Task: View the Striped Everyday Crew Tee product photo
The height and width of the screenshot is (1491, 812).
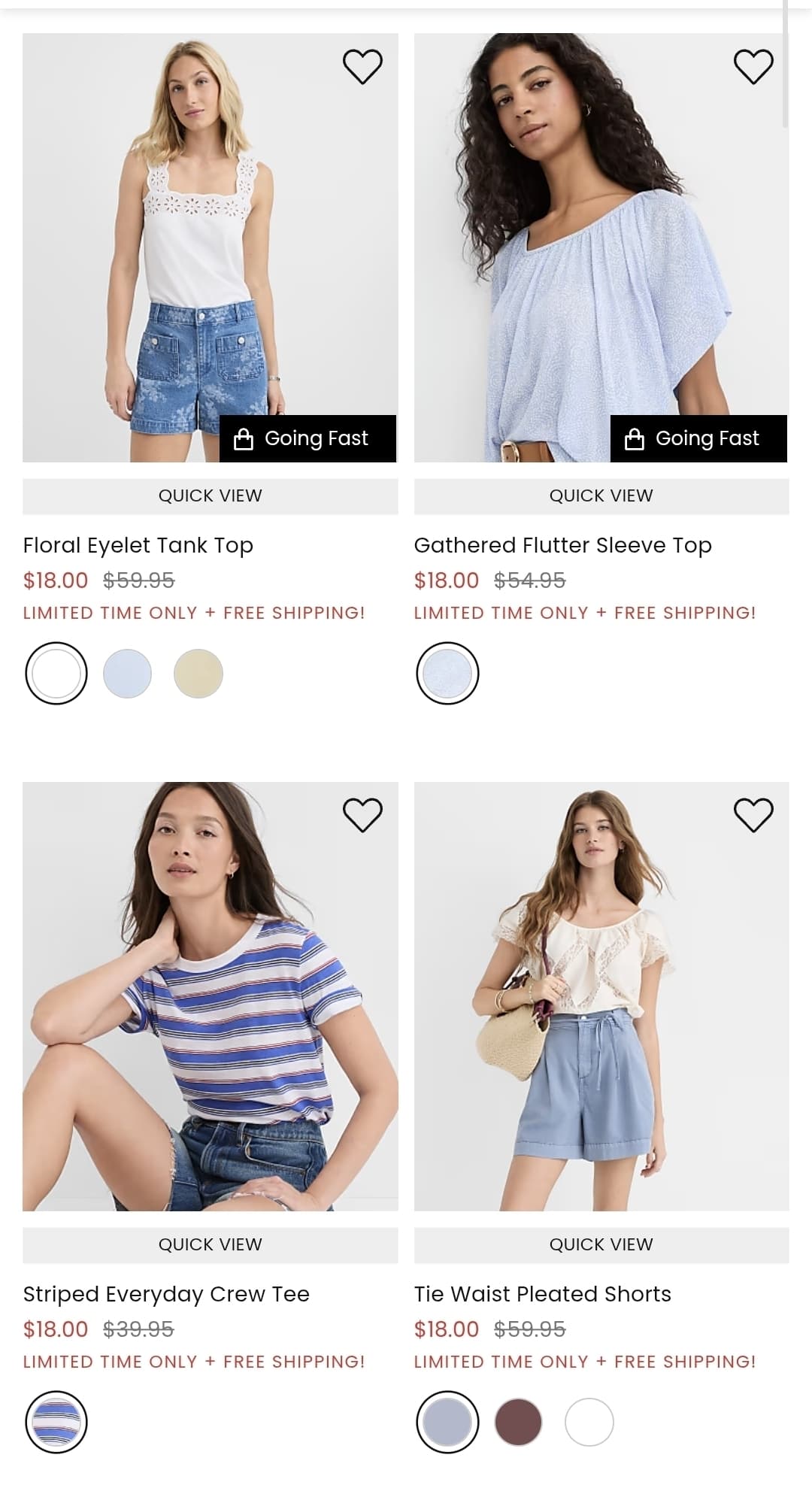Action: (211, 996)
